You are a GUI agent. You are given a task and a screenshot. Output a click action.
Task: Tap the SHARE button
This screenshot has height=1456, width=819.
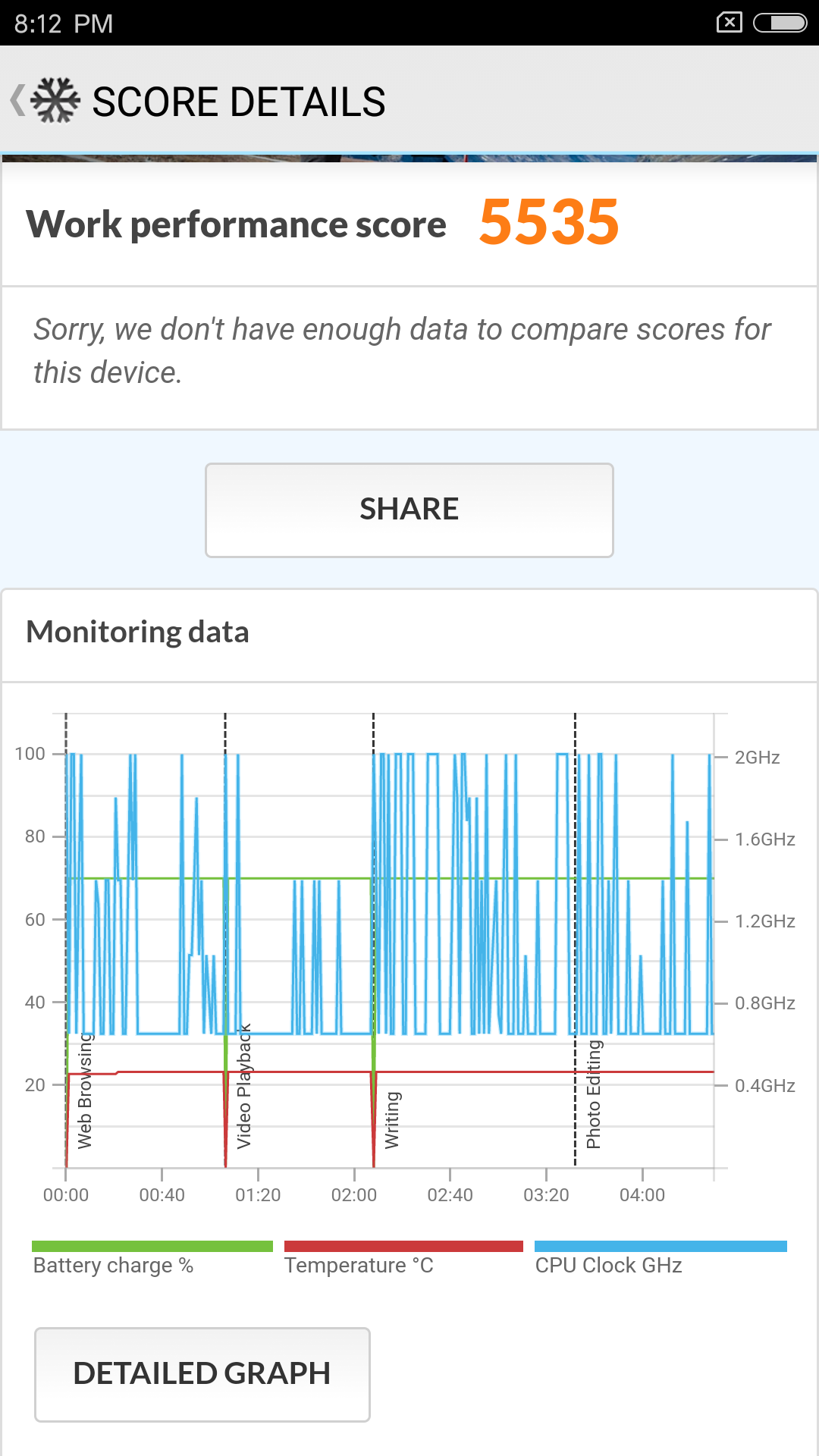click(x=409, y=510)
